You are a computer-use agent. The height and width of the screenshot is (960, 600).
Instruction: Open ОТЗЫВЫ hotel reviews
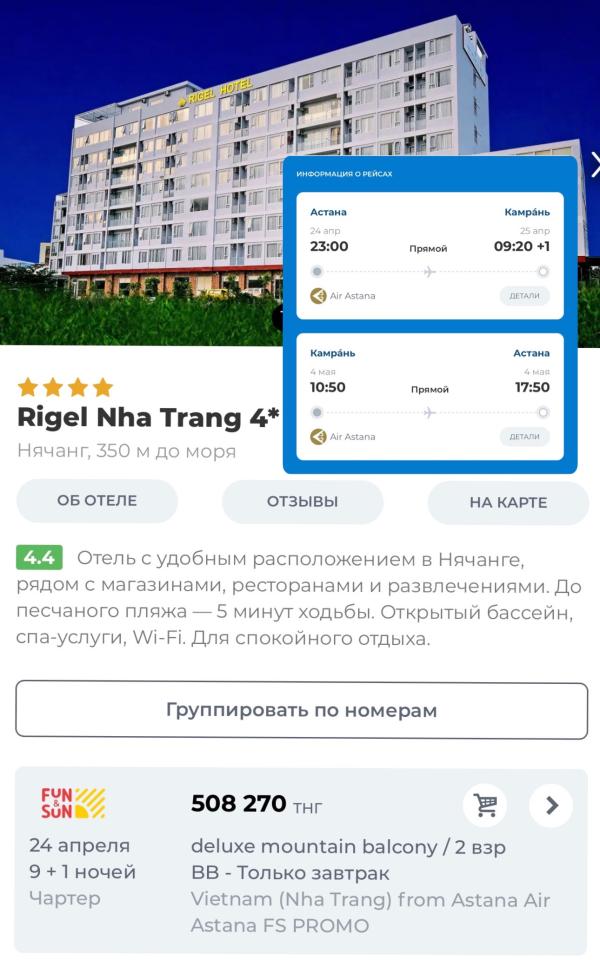coord(302,501)
